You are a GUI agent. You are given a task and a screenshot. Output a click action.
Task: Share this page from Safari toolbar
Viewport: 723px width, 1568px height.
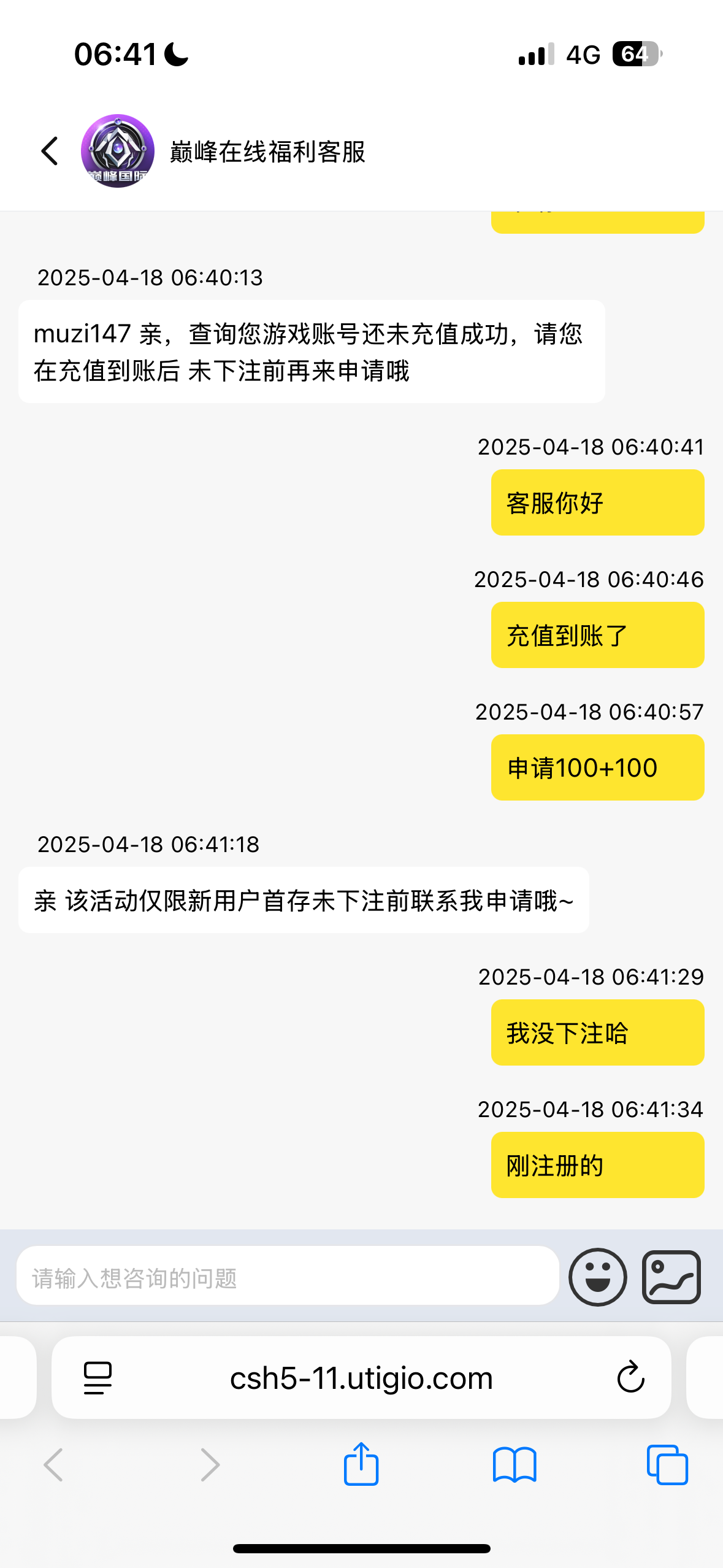coord(361,1464)
